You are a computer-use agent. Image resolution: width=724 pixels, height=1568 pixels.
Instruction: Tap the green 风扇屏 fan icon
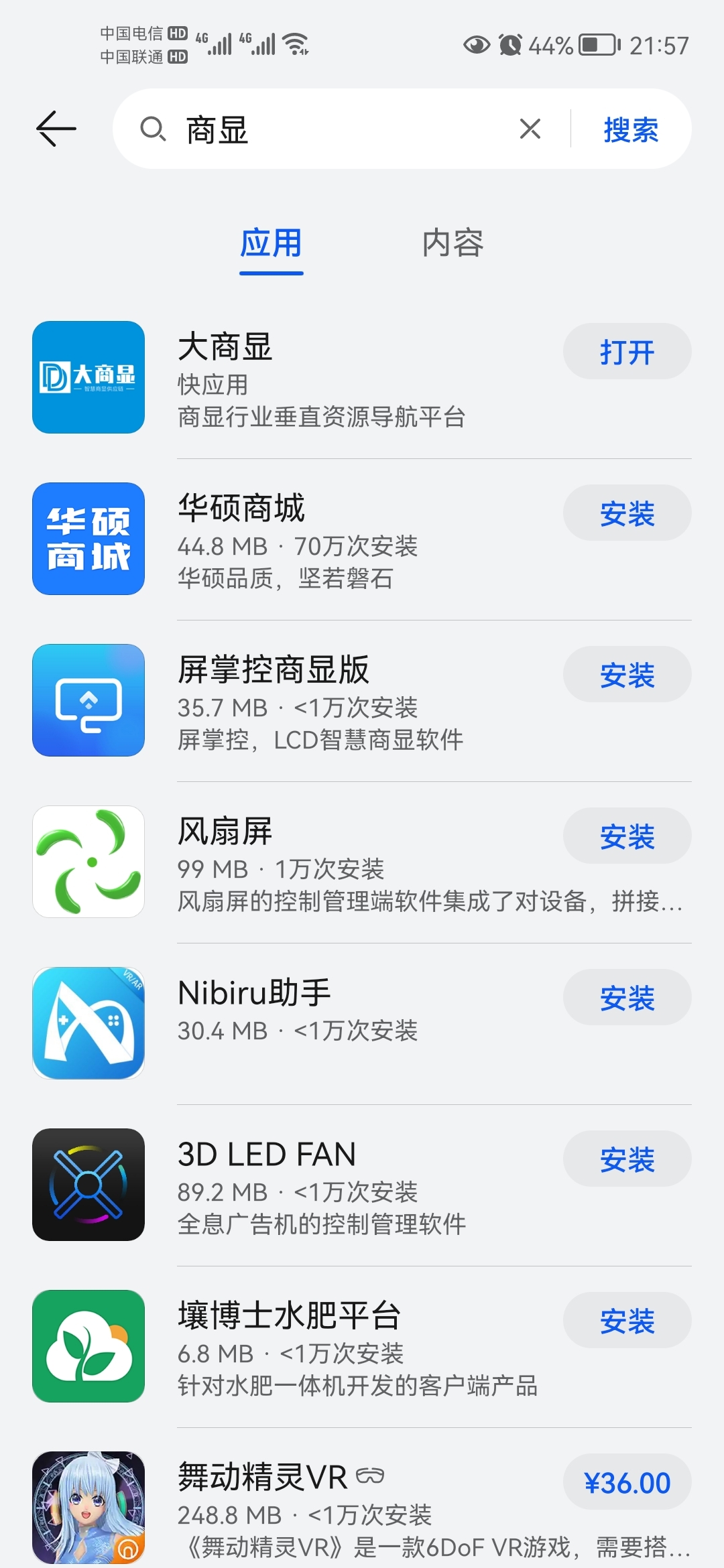point(88,862)
